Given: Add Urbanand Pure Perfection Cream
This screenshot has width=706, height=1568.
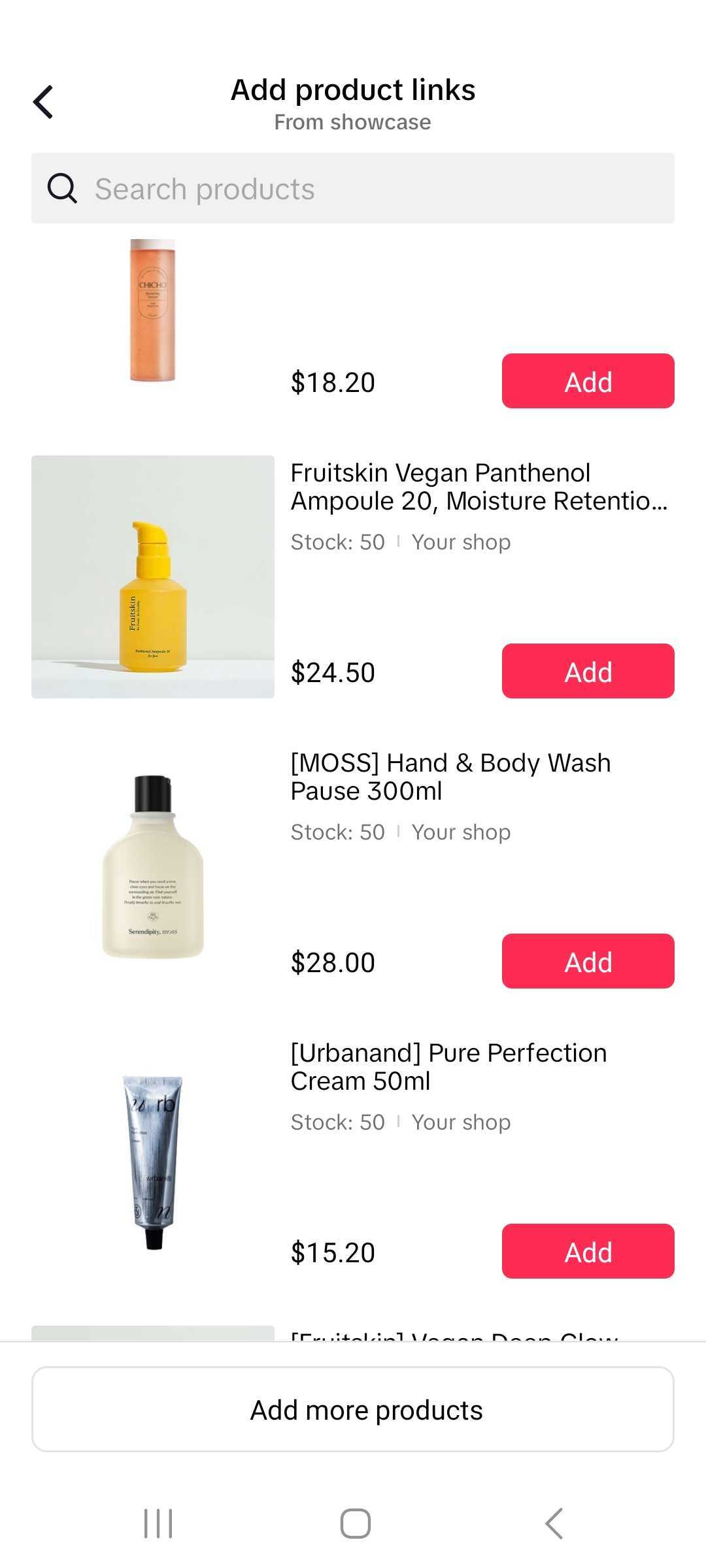Looking at the screenshot, I should [x=588, y=1252].
